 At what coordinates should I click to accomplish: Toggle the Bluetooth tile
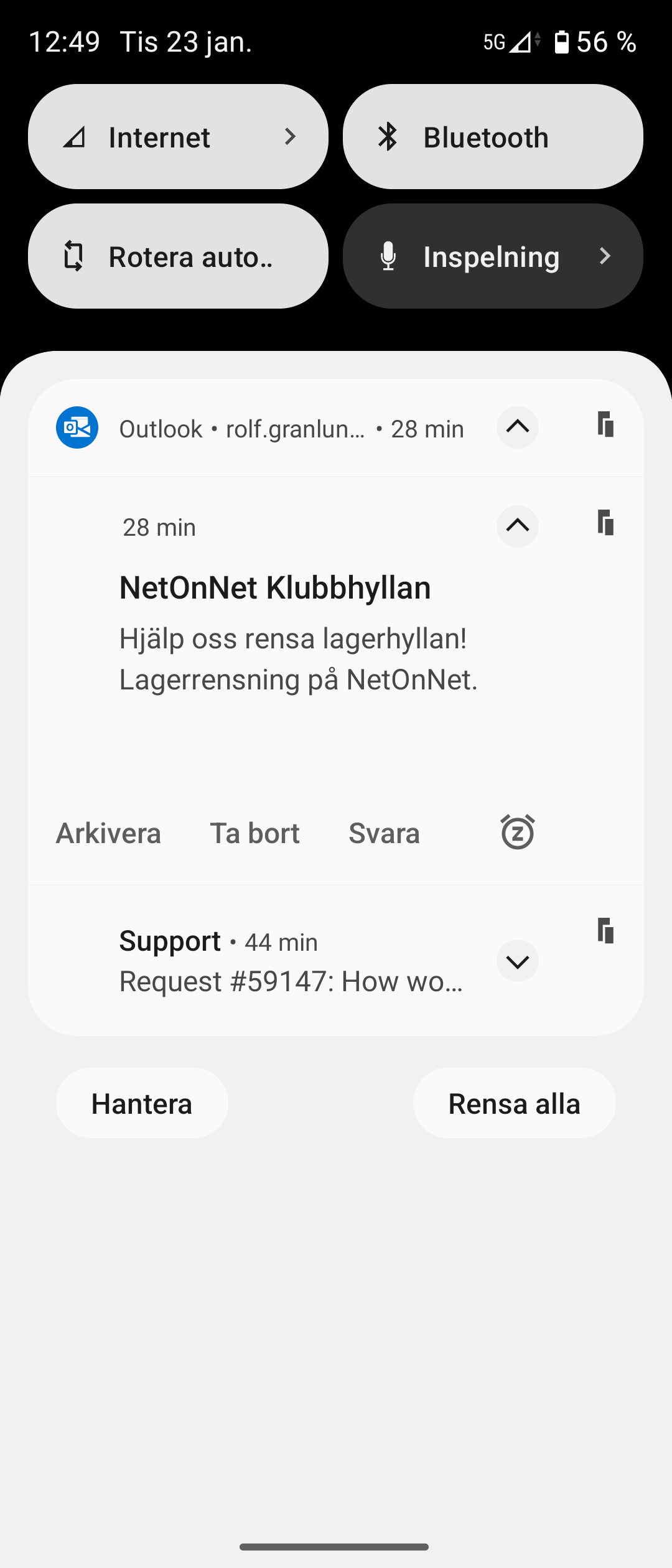pos(493,137)
